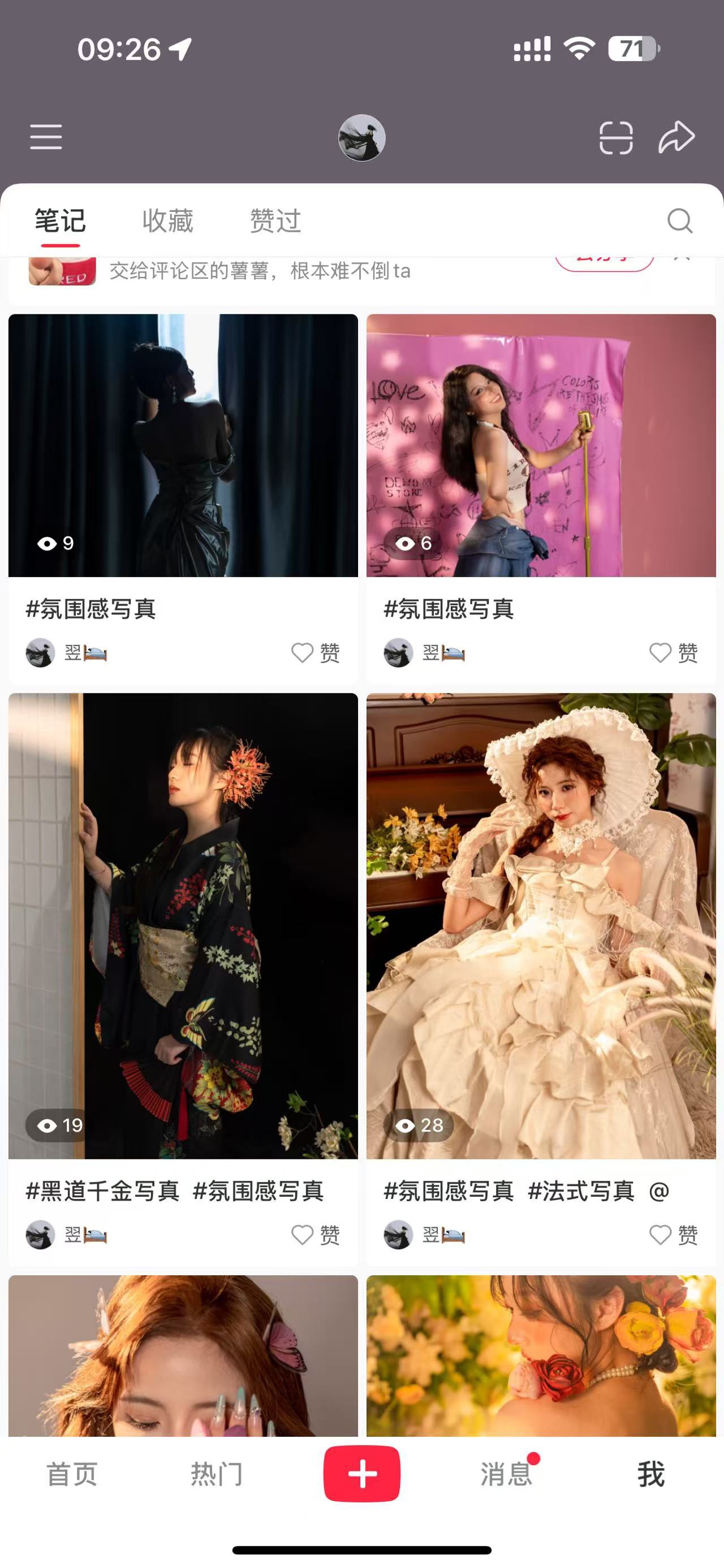Open the profile avatar at top
The image size is (724, 1568).
(361, 137)
